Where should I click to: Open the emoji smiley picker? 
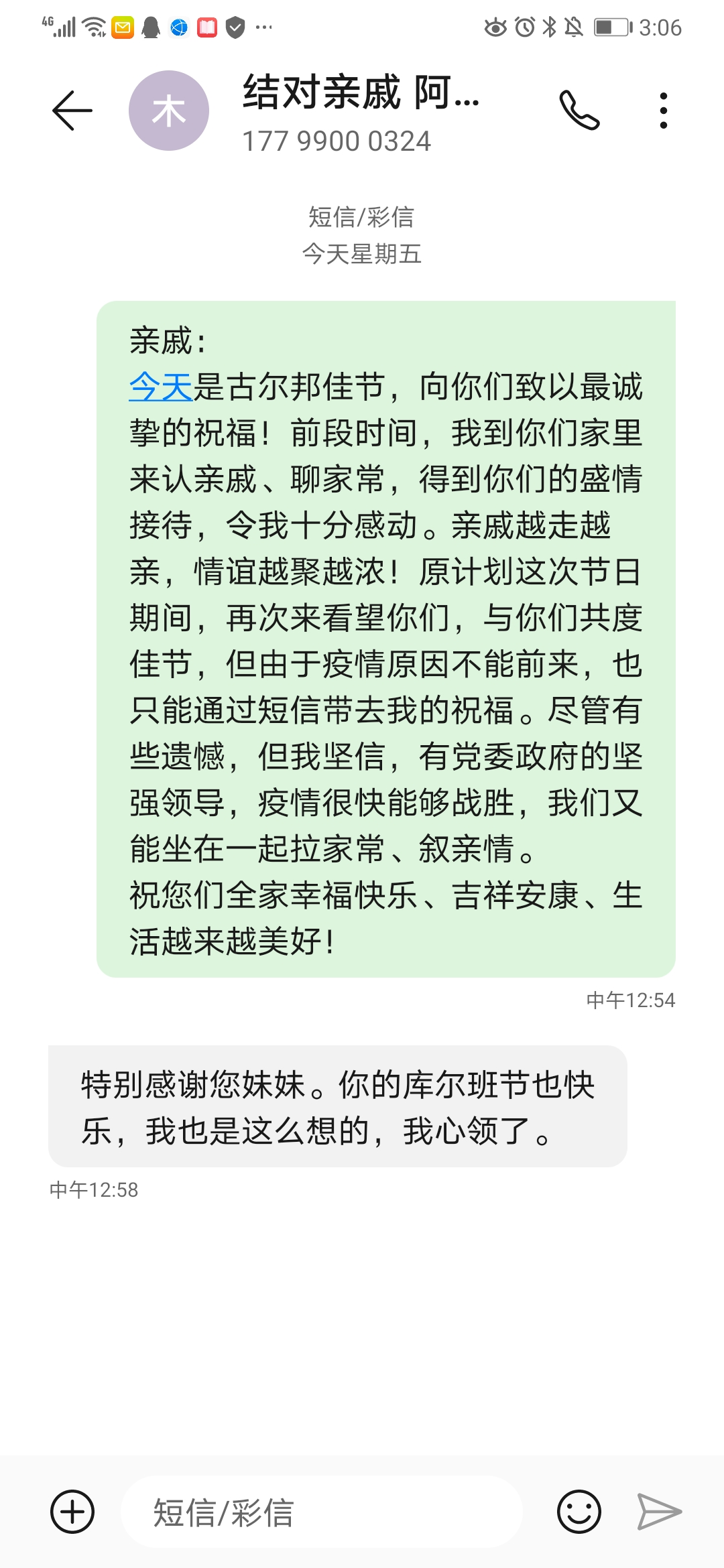(x=579, y=1512)
